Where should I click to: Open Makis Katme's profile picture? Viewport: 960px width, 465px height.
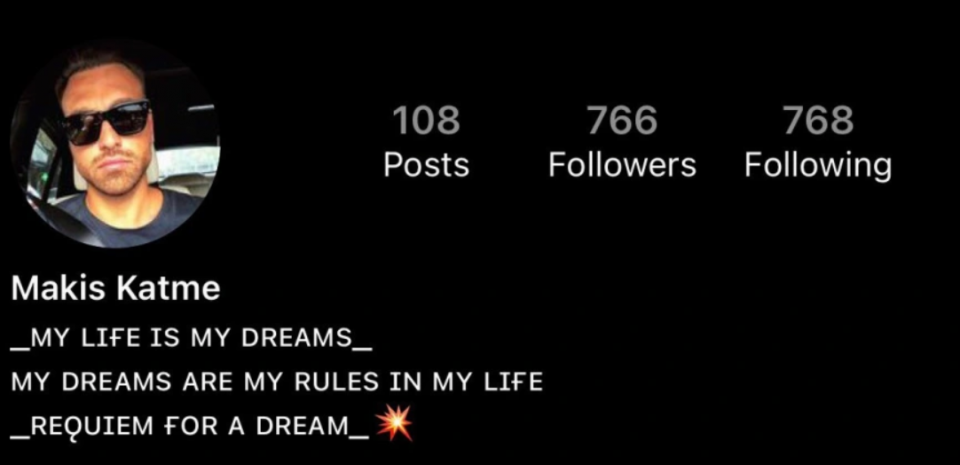[114, 142]
